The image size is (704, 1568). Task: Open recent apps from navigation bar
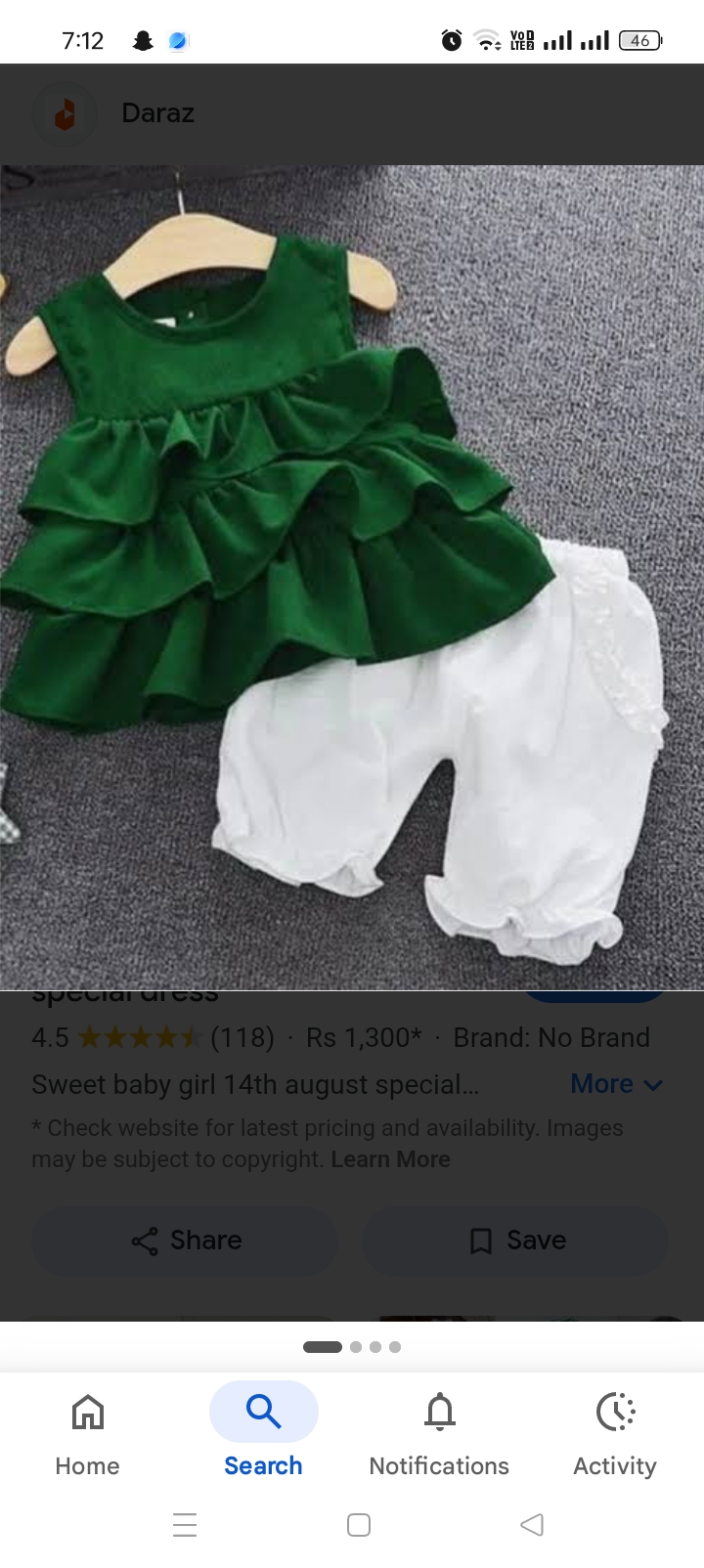coord(185,1525)
